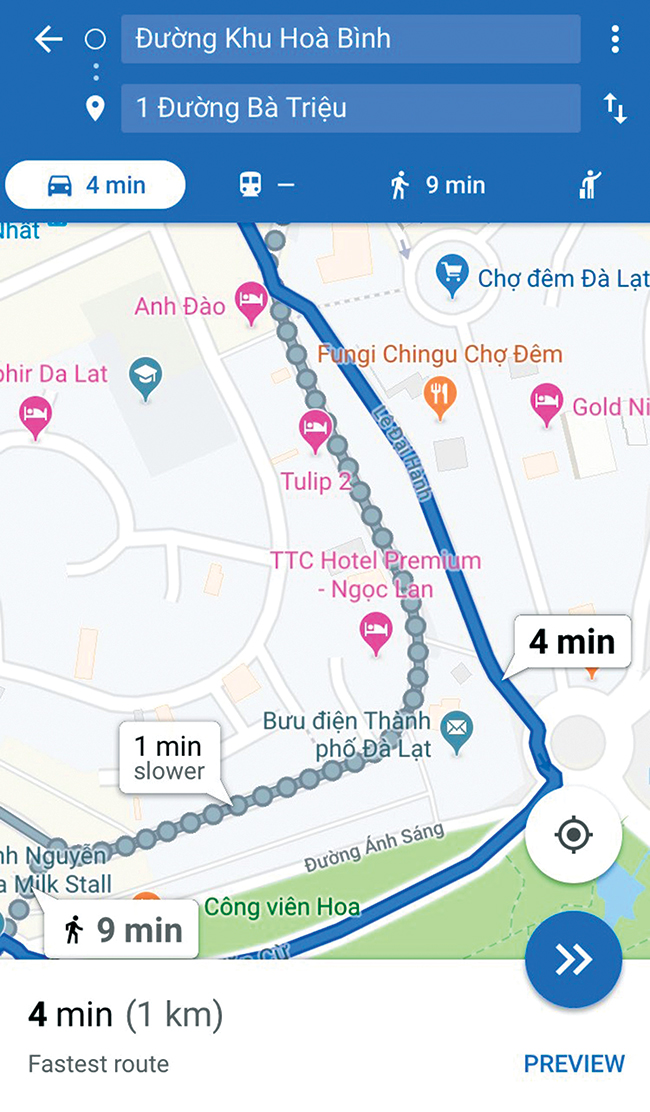Screen dimensions: 650x1112
Task: Edit the starting point Đường Khu Hoà Bình
Action: (351, 39)
